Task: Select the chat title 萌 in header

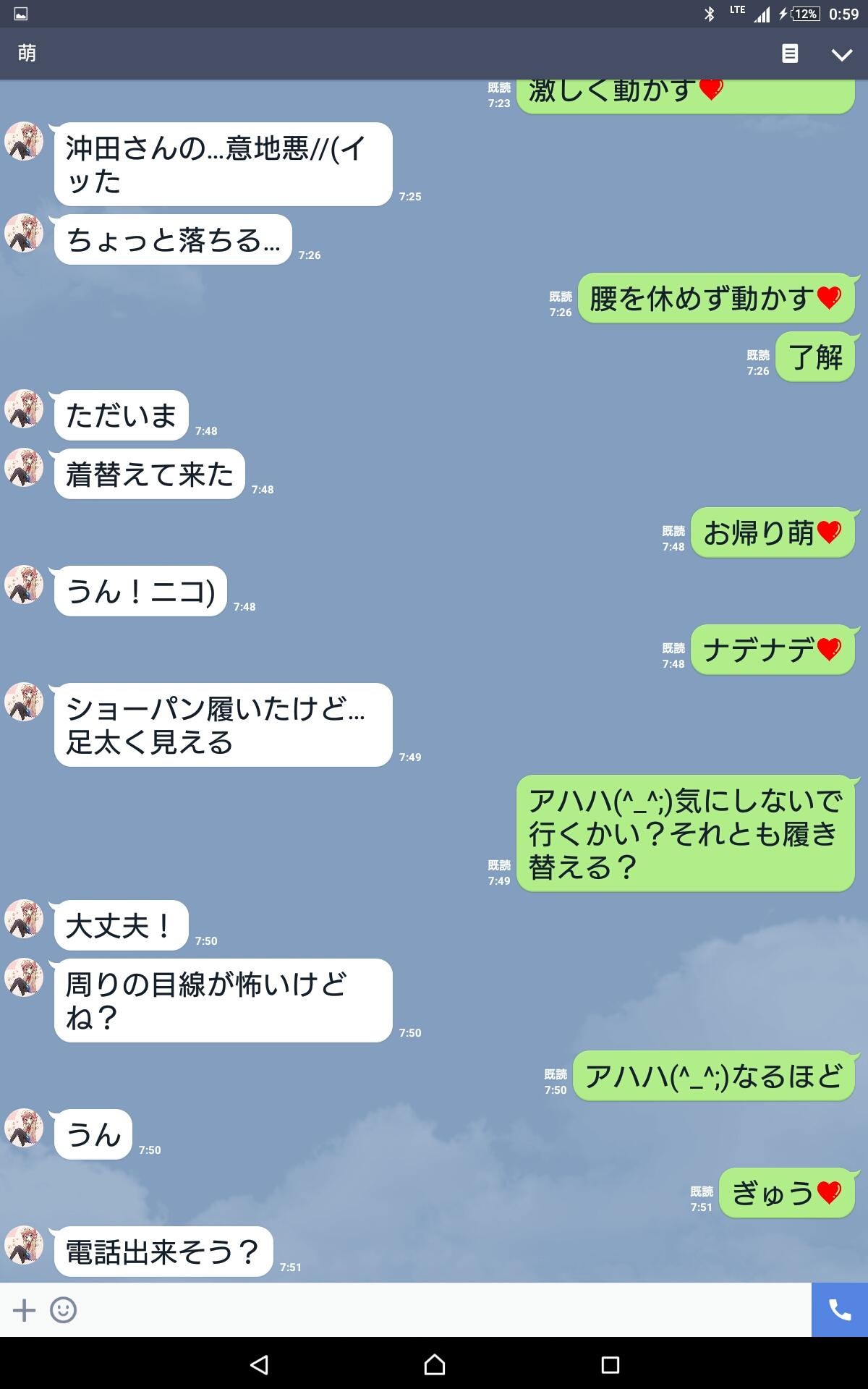Action: [27, 54]
